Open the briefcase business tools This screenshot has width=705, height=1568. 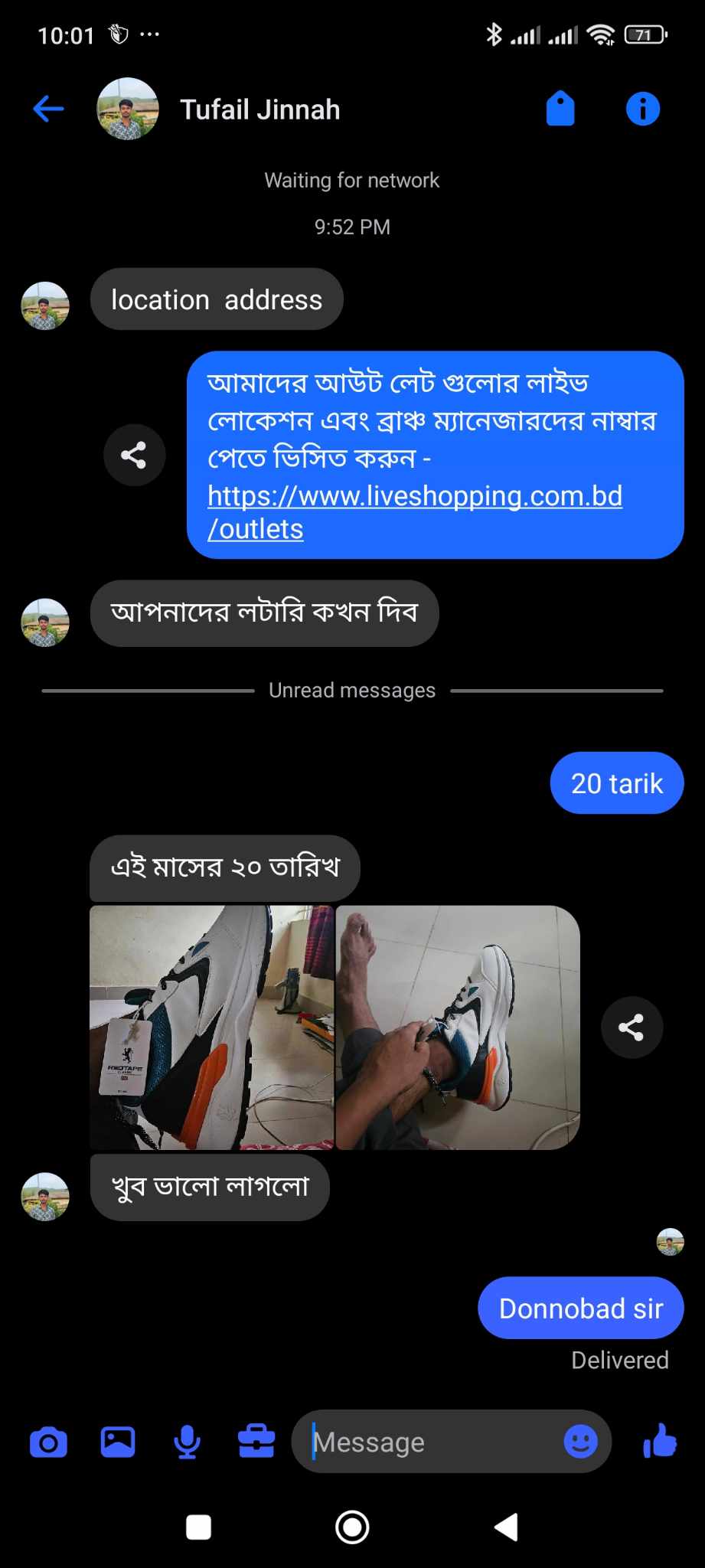point(256,1442)
